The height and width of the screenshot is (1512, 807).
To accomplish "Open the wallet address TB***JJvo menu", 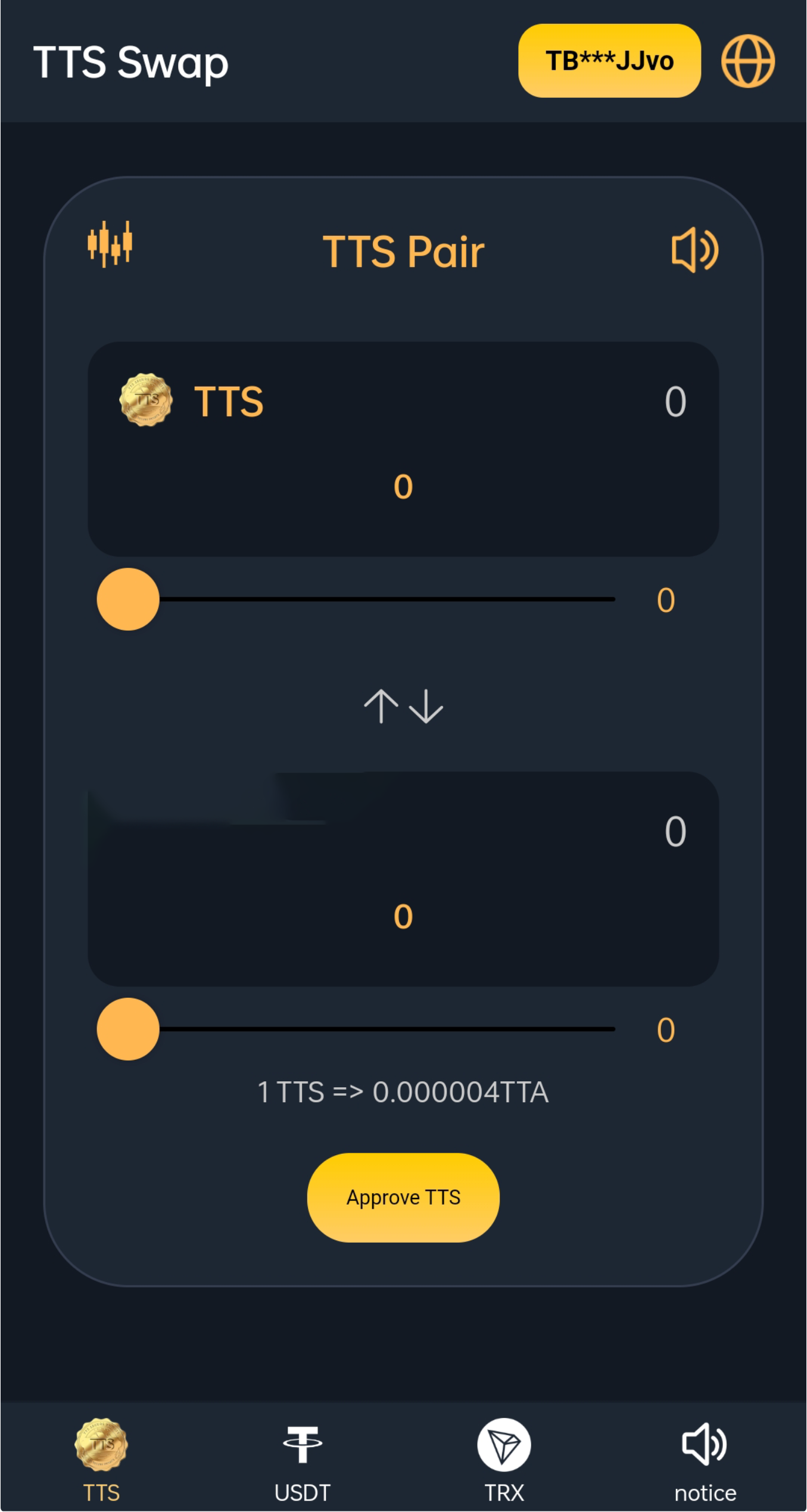I will (x=609, y=60).
